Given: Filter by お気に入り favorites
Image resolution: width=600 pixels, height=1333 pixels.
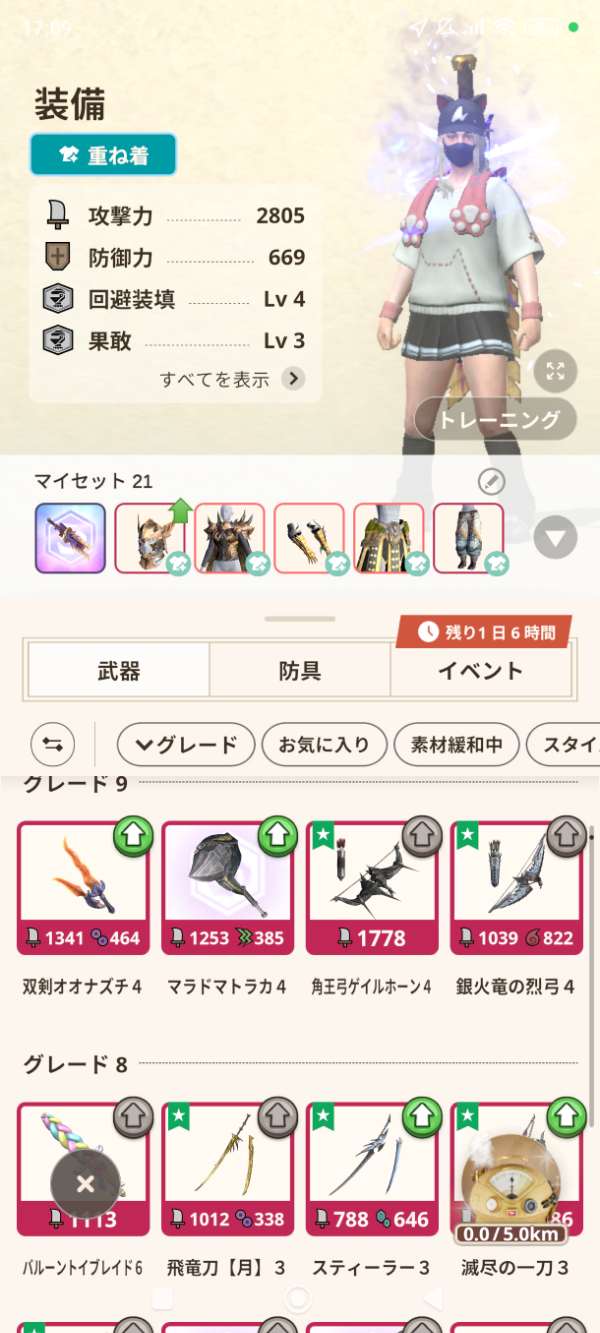Looking at the screenshot, I should [x=323, y=744].
